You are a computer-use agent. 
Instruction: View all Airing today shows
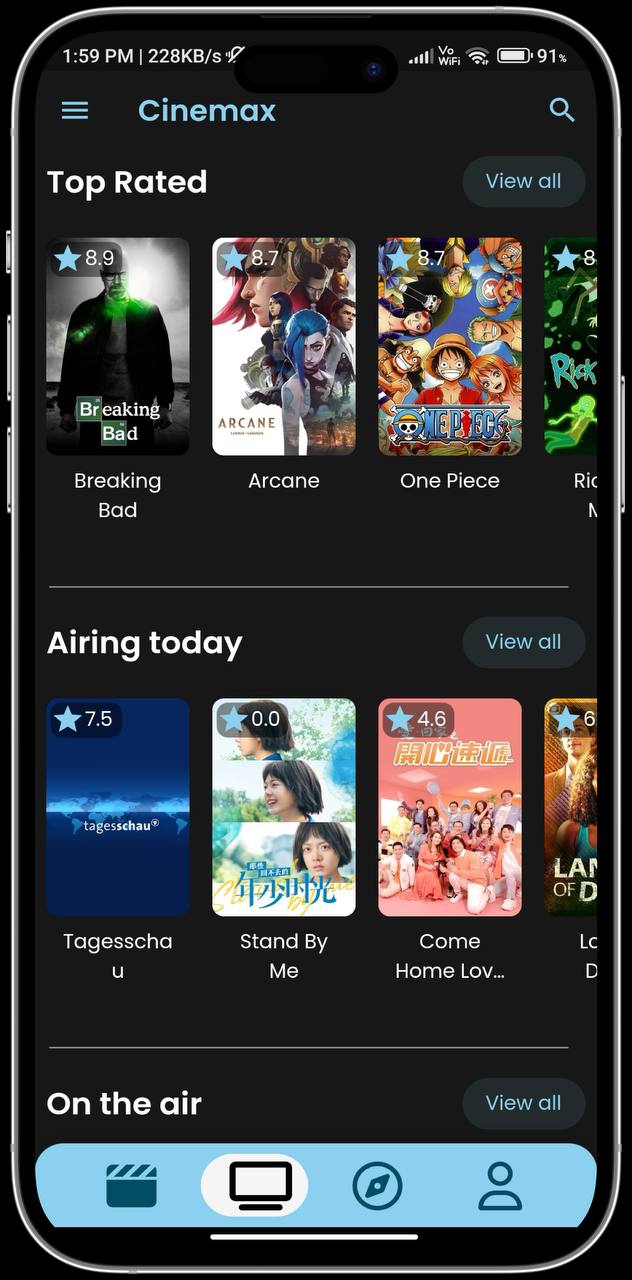(x=523, y=642)
